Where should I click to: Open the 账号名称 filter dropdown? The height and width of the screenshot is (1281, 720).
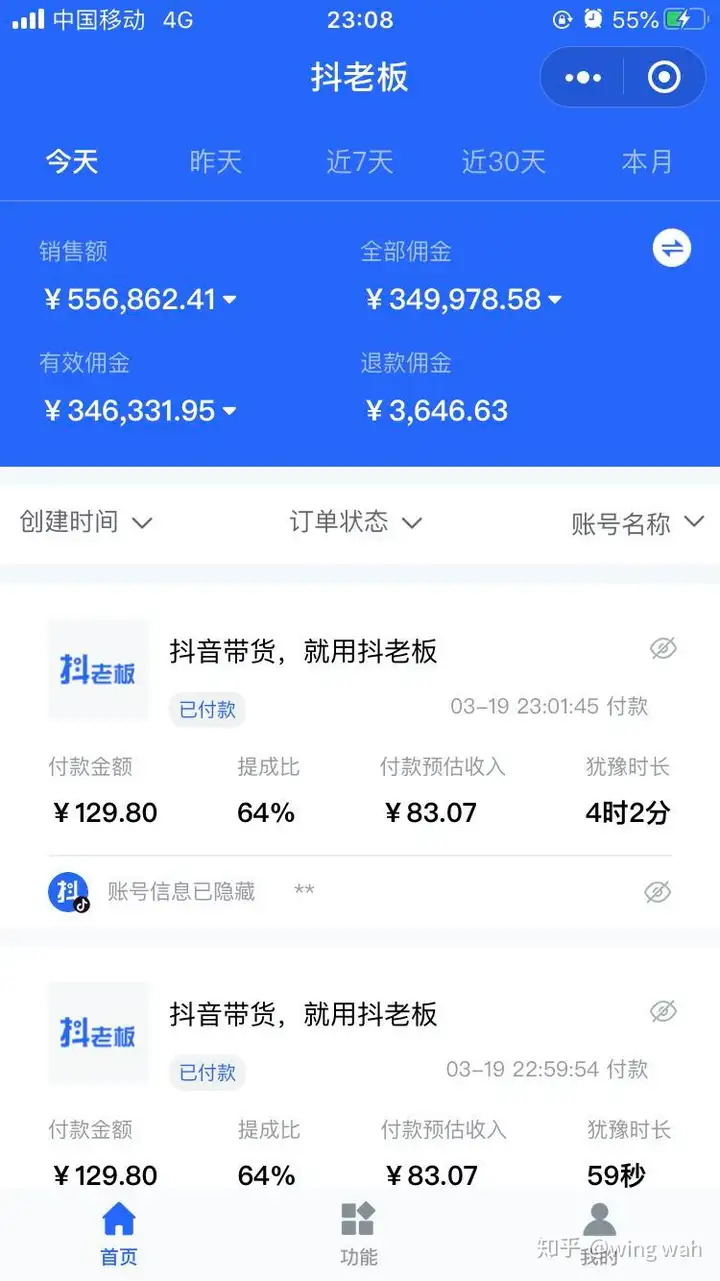click(x=638, y=523)
